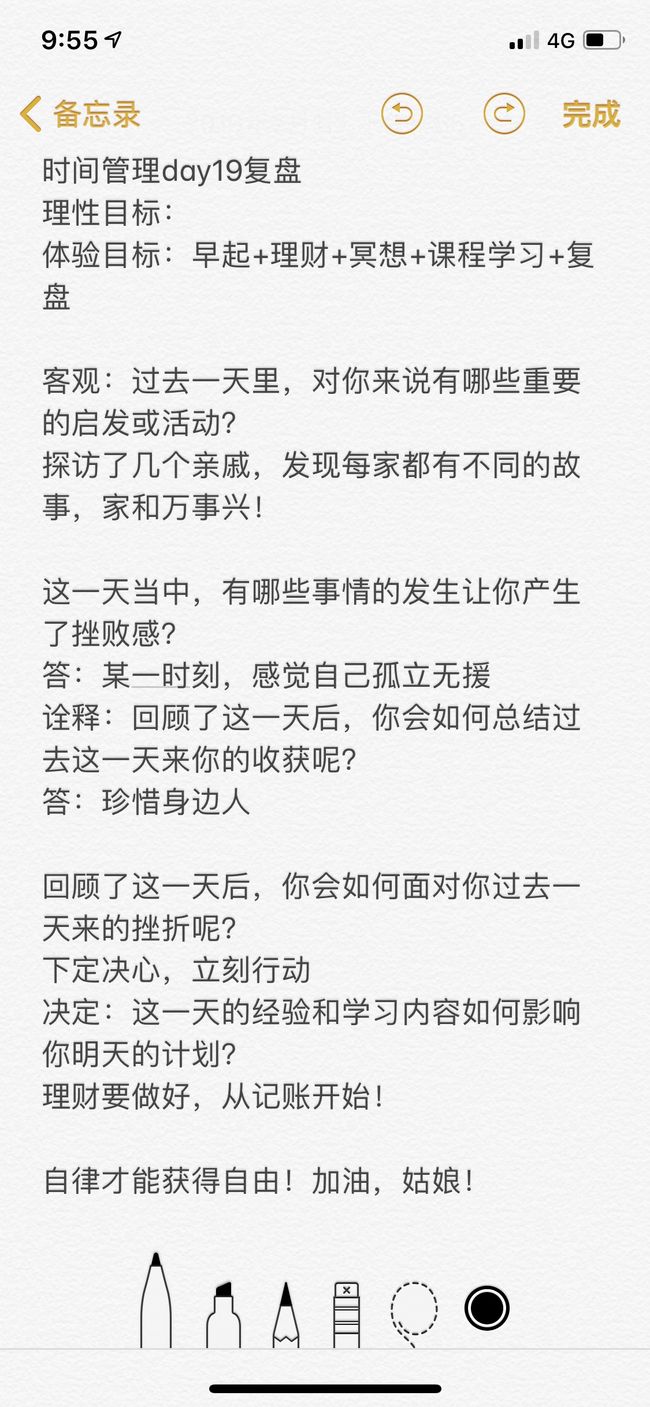This screenshot has width=650, height=1407.
Task: Choose the lasso selection tool
Action: pos(413,1313)
